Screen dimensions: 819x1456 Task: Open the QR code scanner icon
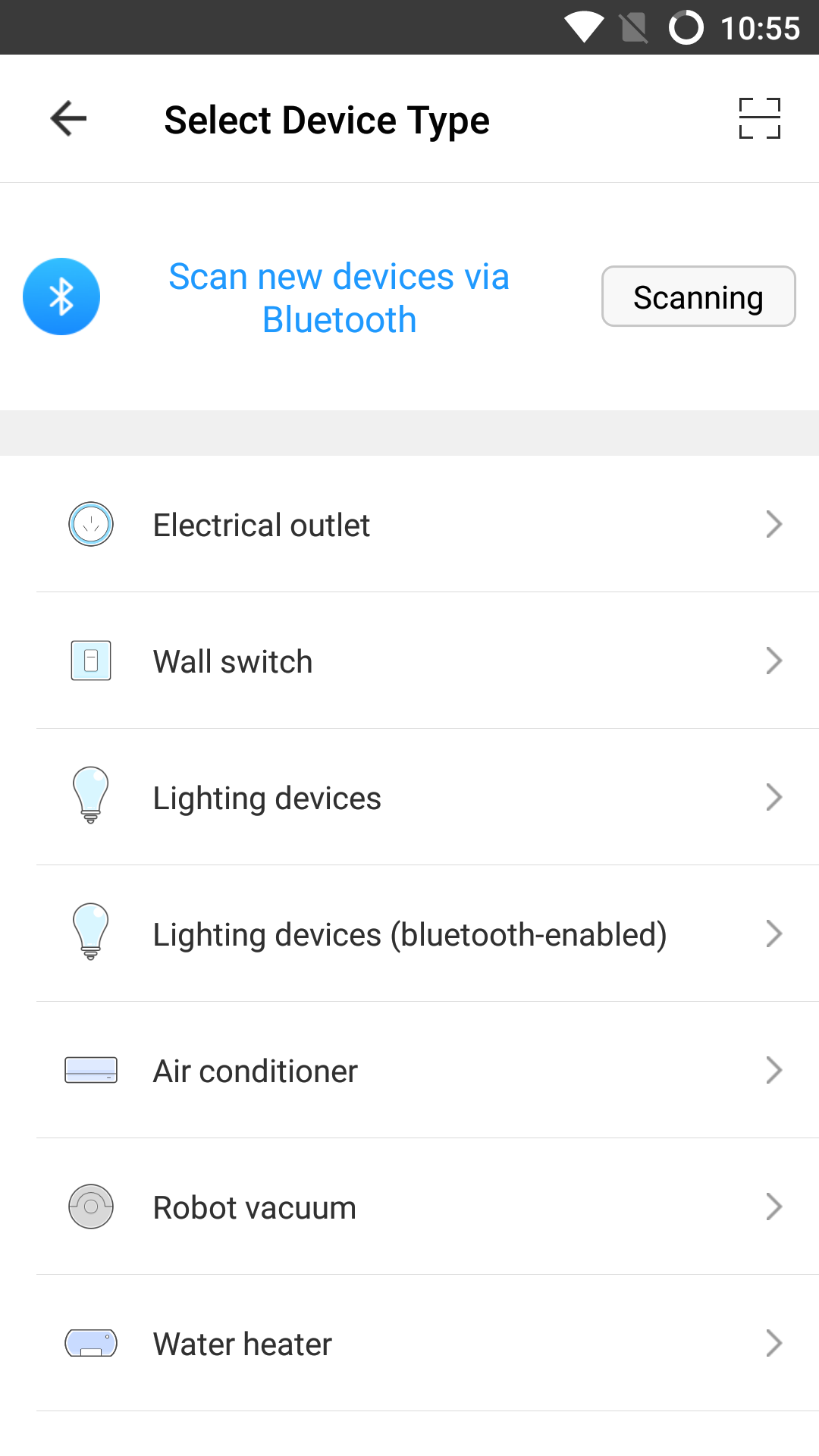[759, 119]
